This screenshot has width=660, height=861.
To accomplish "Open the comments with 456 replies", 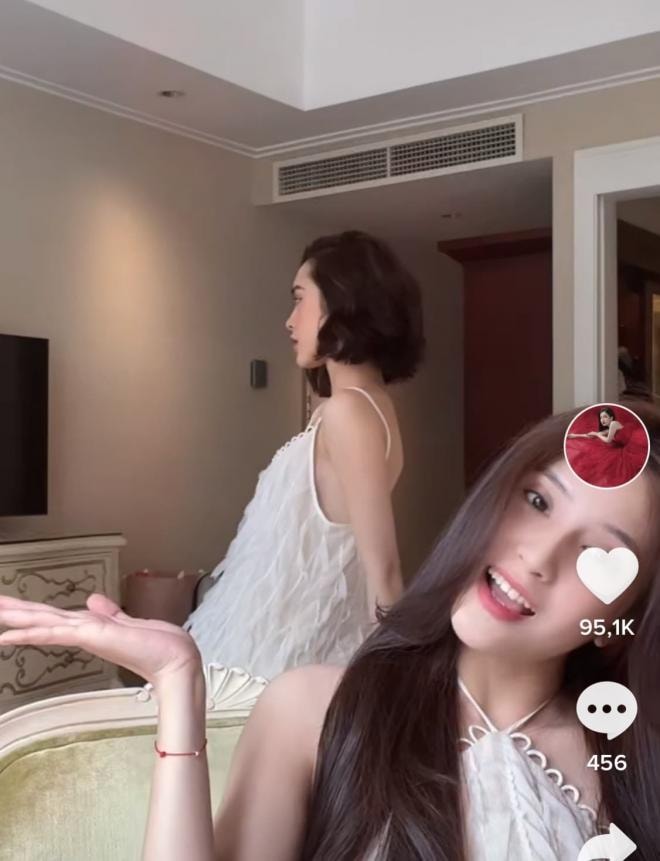I will (606, 710).
